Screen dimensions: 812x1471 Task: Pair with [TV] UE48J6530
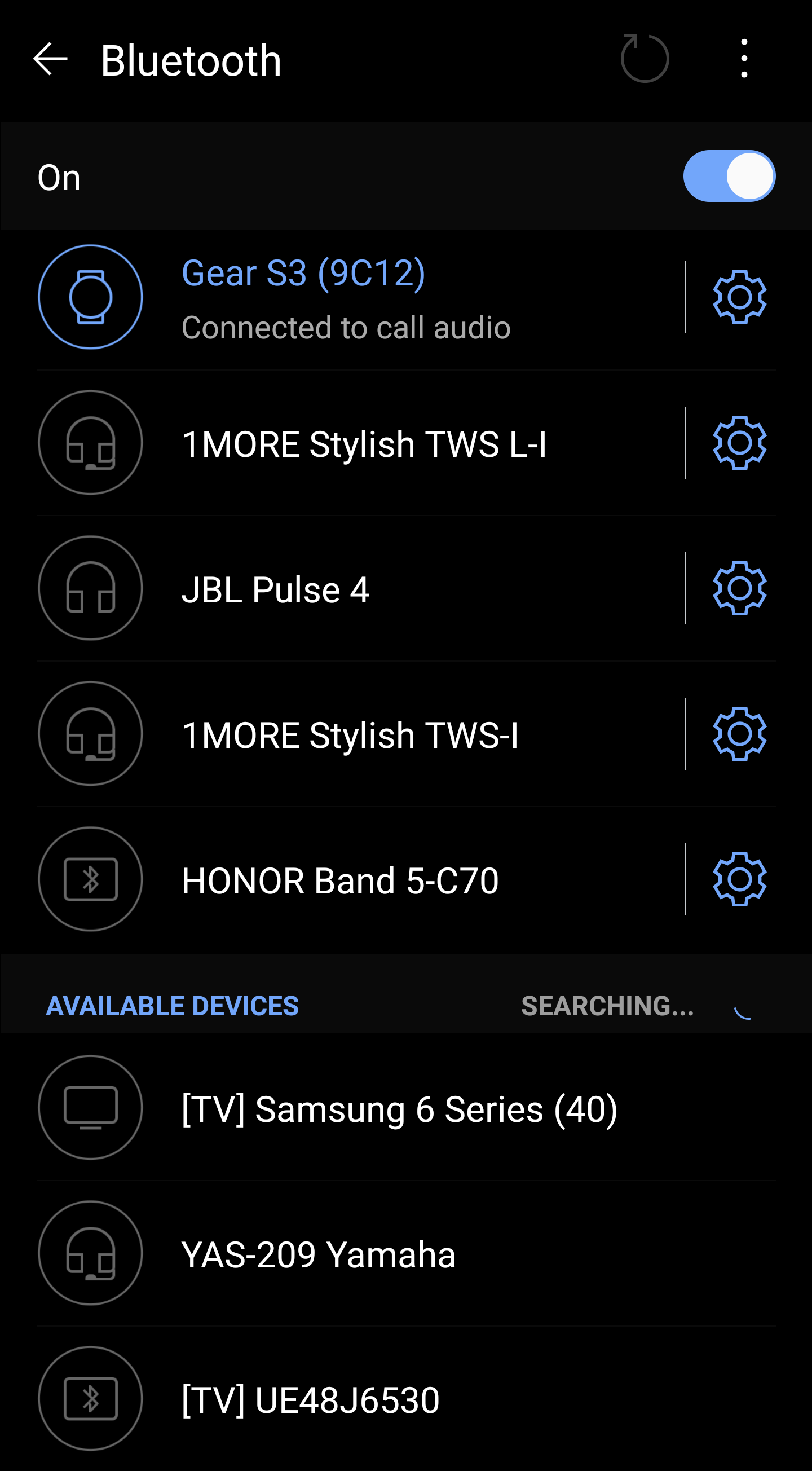point(310,1399)
